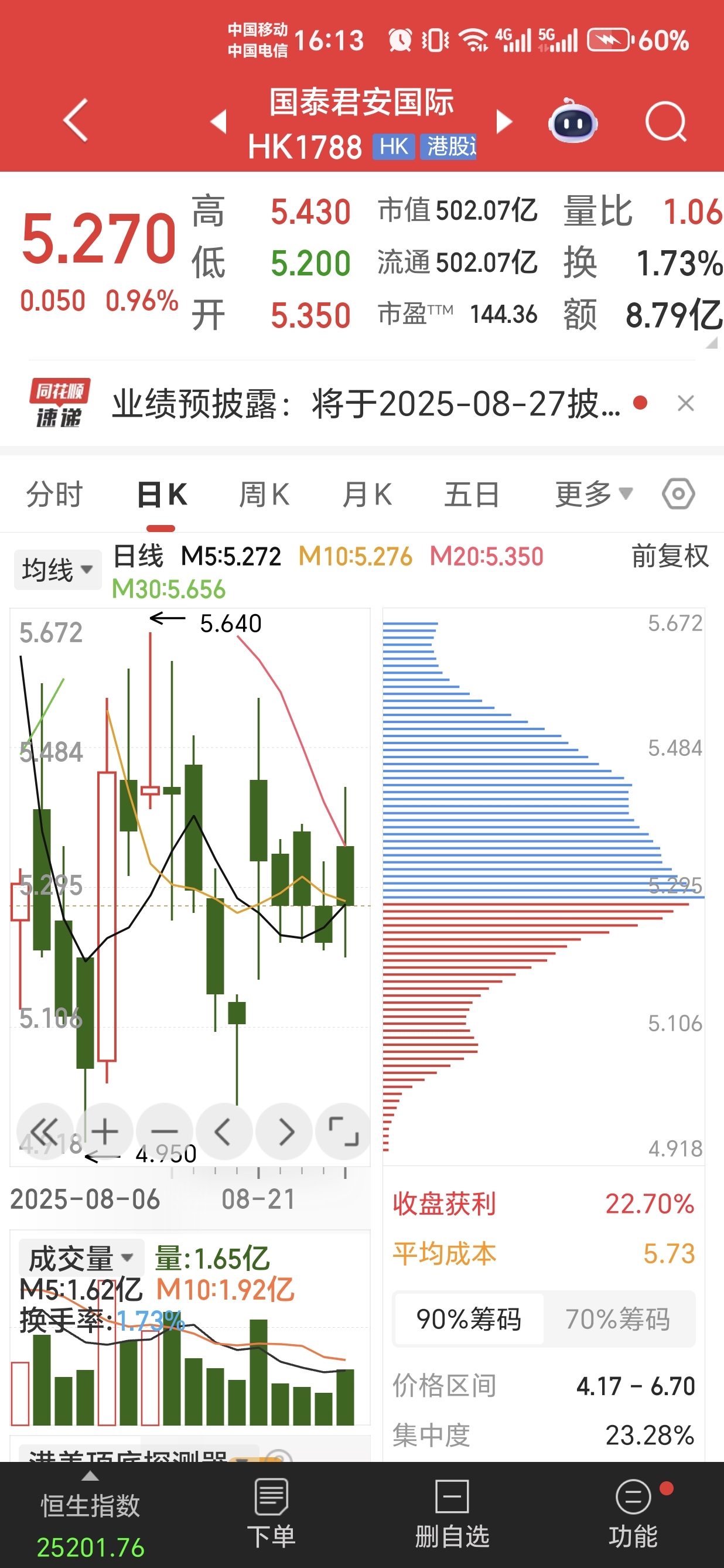Image resolution: width=724 pixels, height=1568 pixels.
Task: Change the 前复权 adjustment mode
Action: [670, 555]
